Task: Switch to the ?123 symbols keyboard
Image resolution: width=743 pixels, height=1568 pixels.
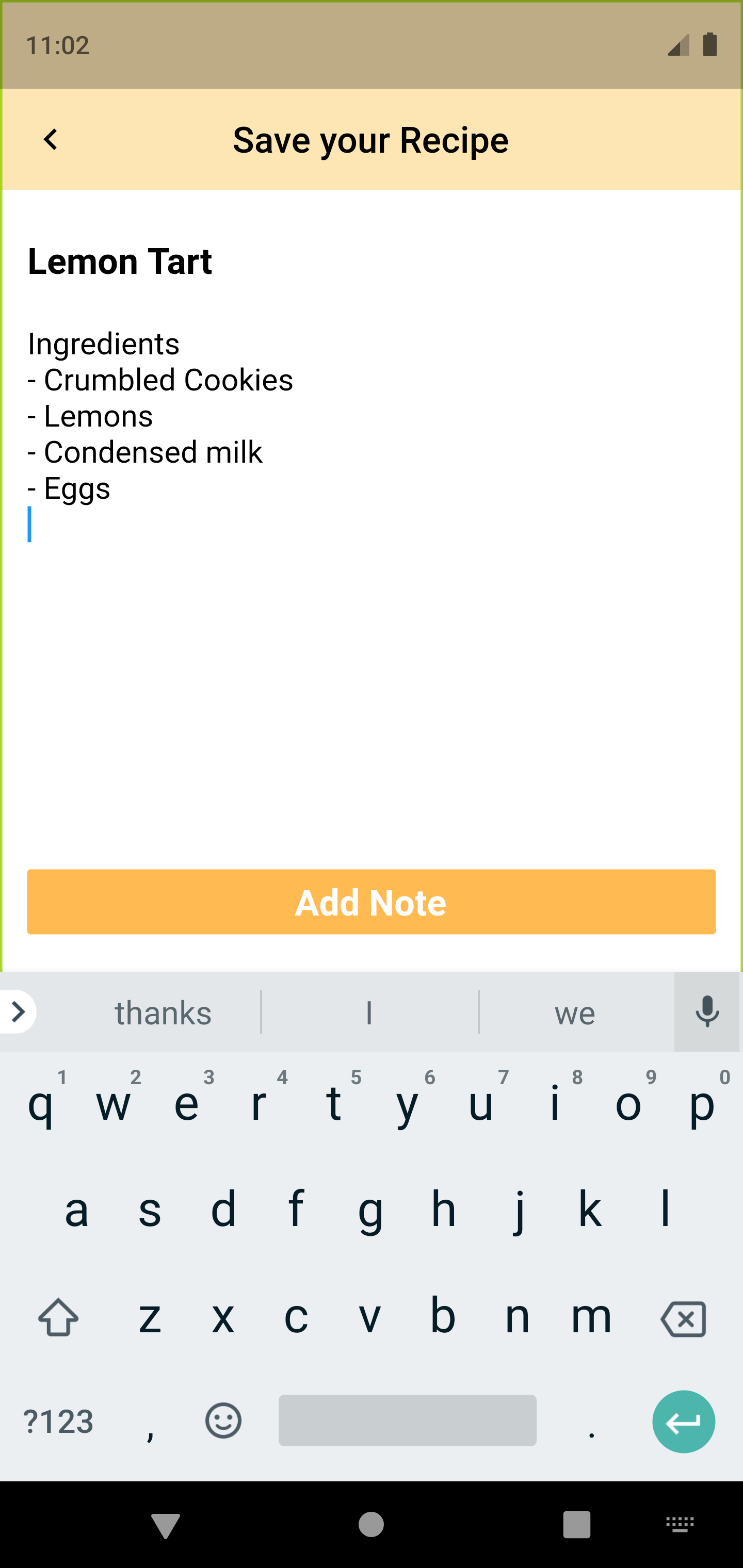Action: click(58, 1422)
